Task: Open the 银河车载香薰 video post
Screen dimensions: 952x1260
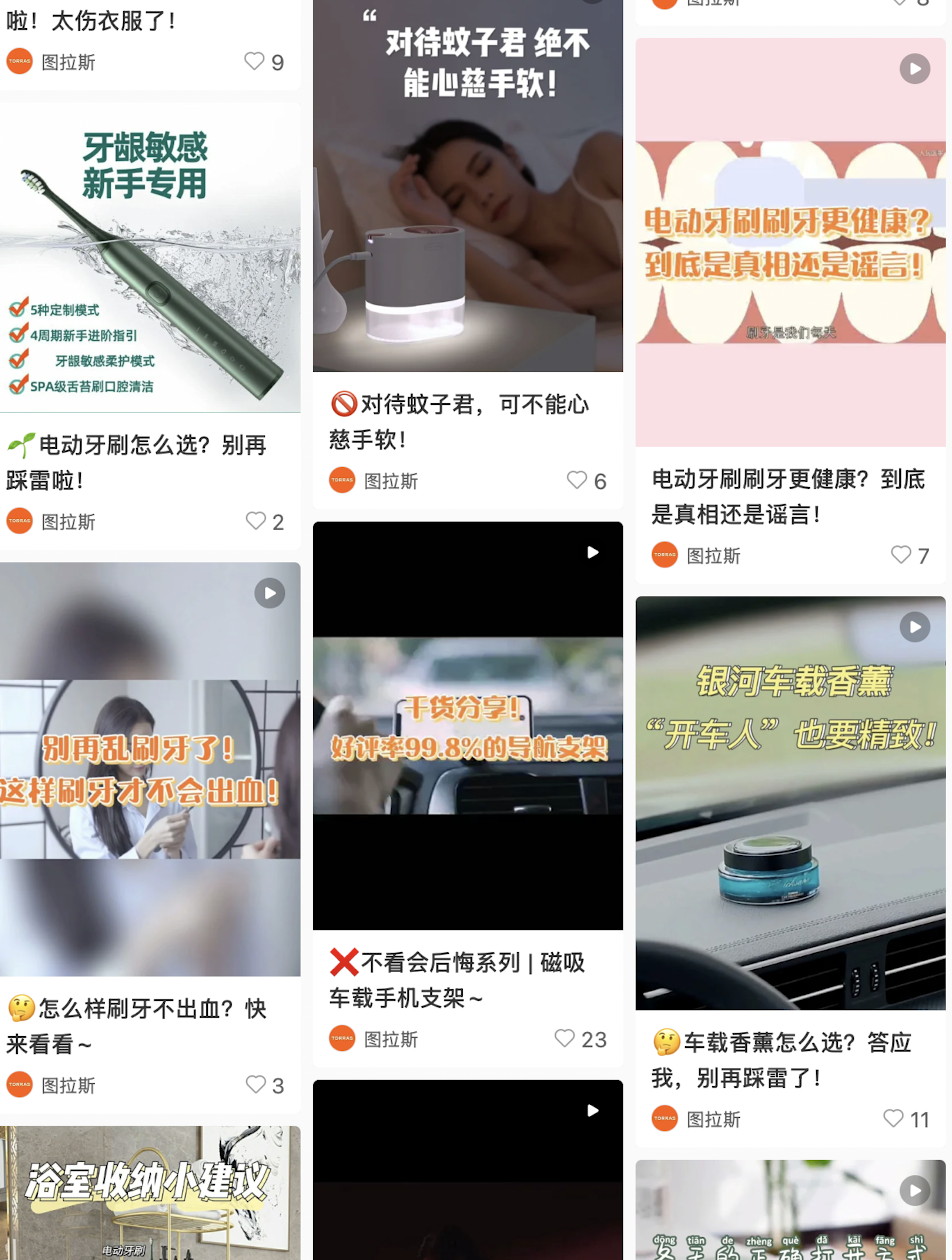Action: pos(790,802)
